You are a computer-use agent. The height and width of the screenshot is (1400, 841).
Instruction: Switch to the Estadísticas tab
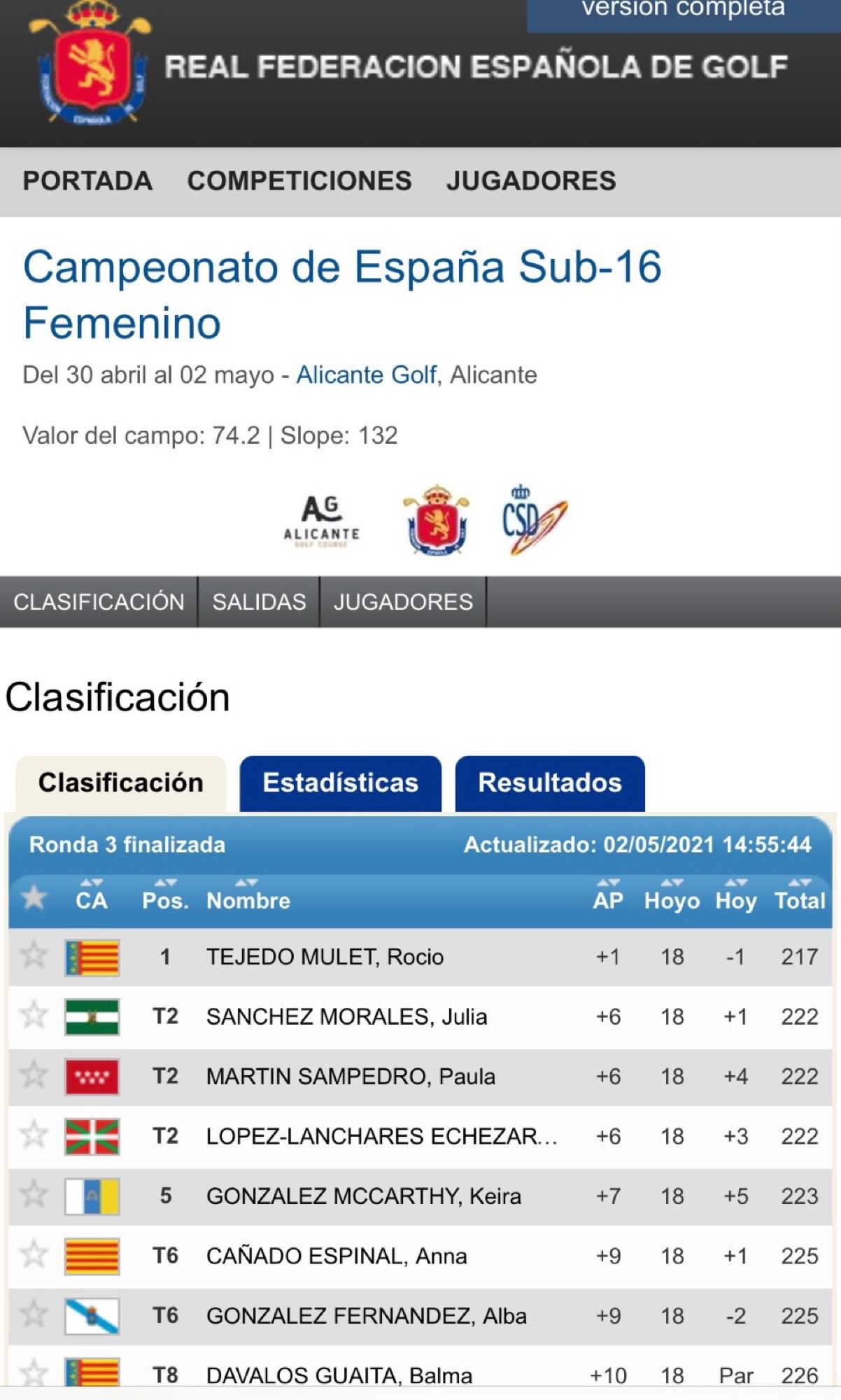pos(341,783)
